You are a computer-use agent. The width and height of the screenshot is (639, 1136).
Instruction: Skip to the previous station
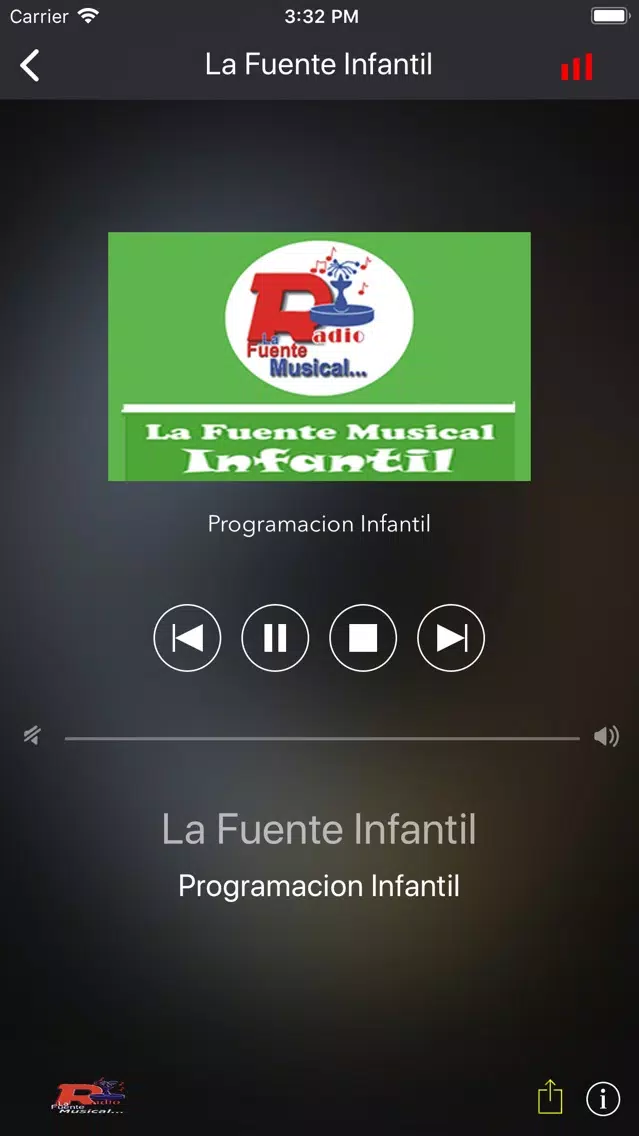(187, 638)
